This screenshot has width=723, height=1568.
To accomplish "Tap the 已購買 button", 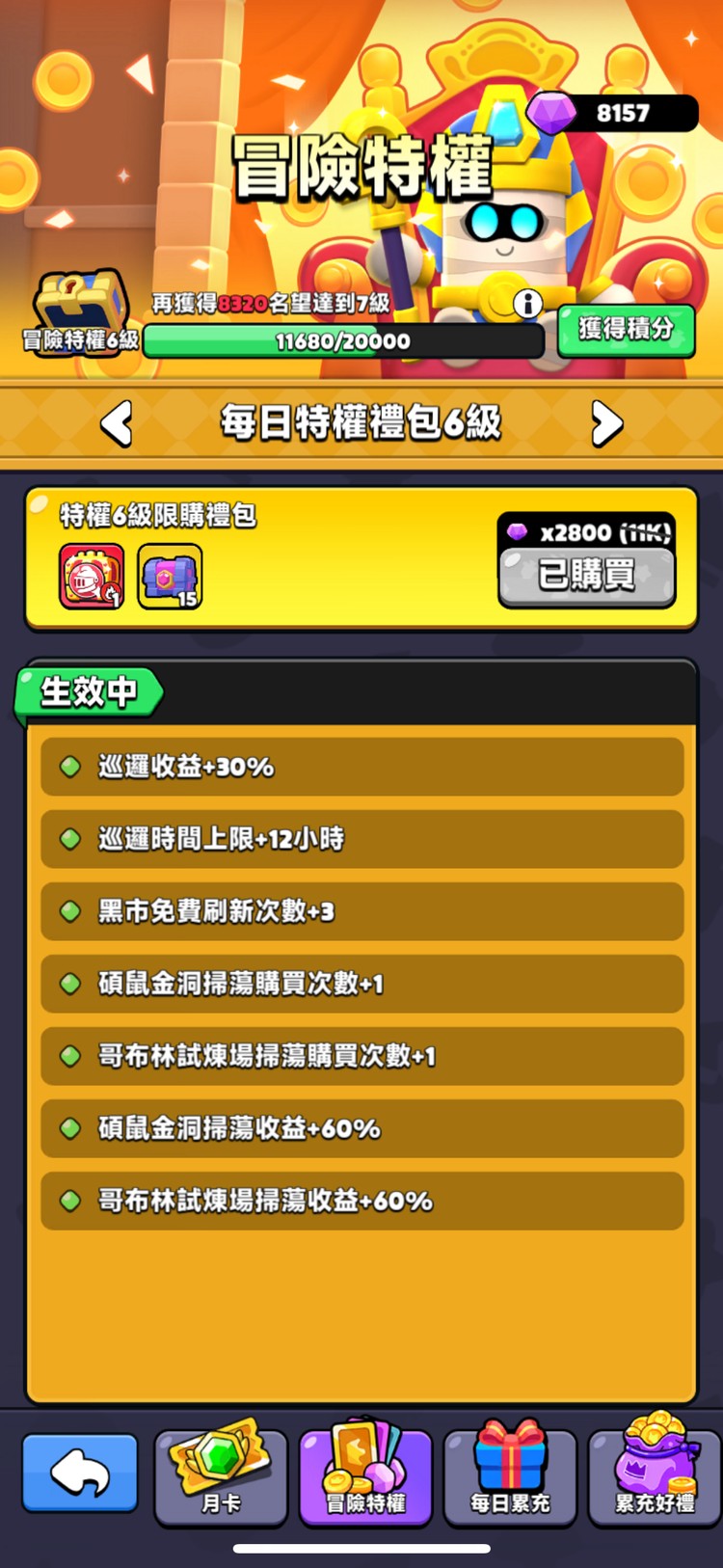I will pos(586,576).
